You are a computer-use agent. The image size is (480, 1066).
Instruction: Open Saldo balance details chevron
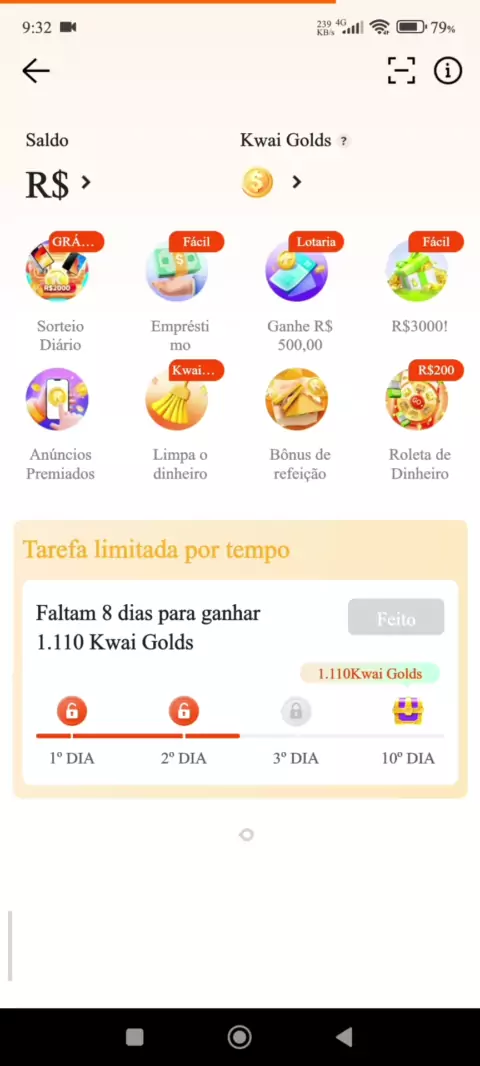pos(86,182)
